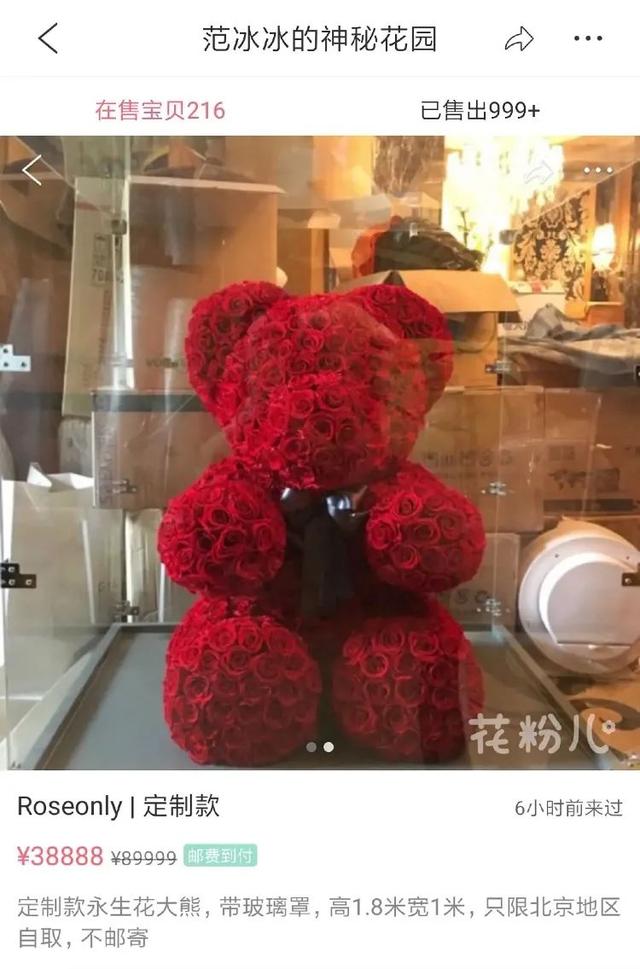
Task: Go back from 范冰冰的神秘花园 shop page
Action: [47, 39]
